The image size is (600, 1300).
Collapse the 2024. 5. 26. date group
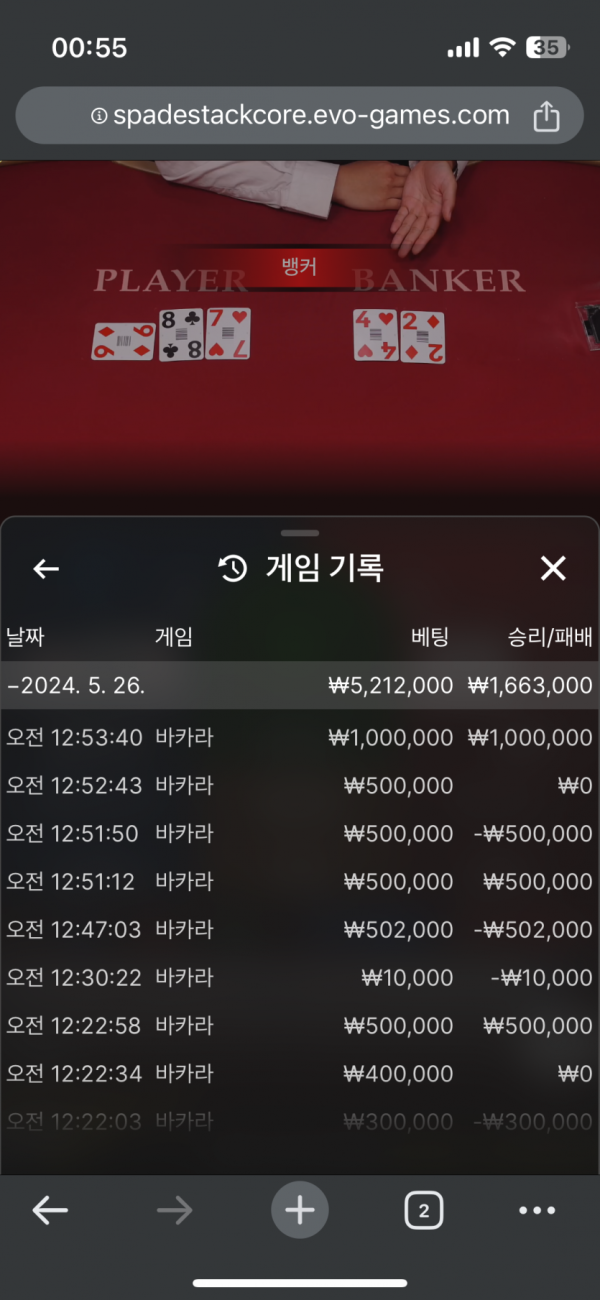pyautogui.click(x=80, y=686)
